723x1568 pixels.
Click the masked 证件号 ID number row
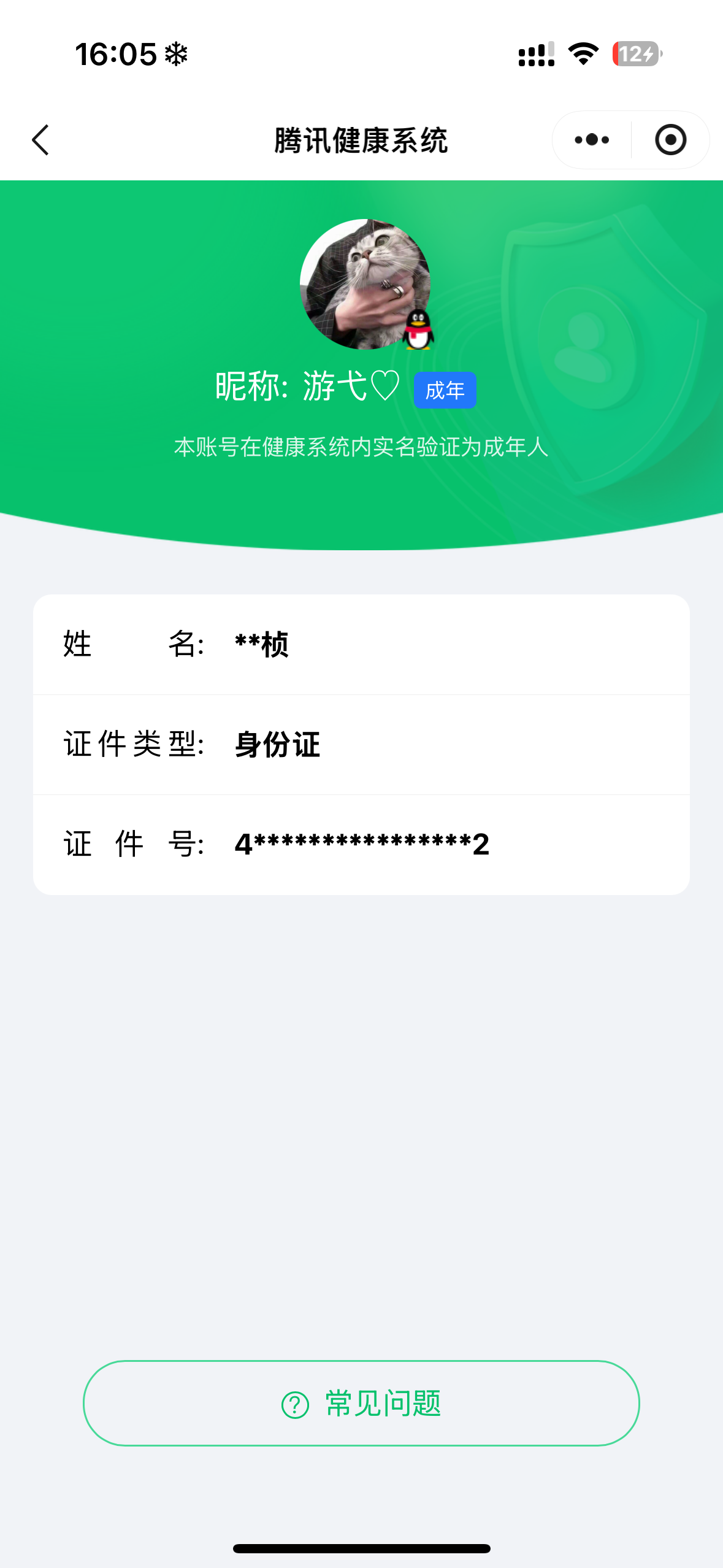point(362,844)
